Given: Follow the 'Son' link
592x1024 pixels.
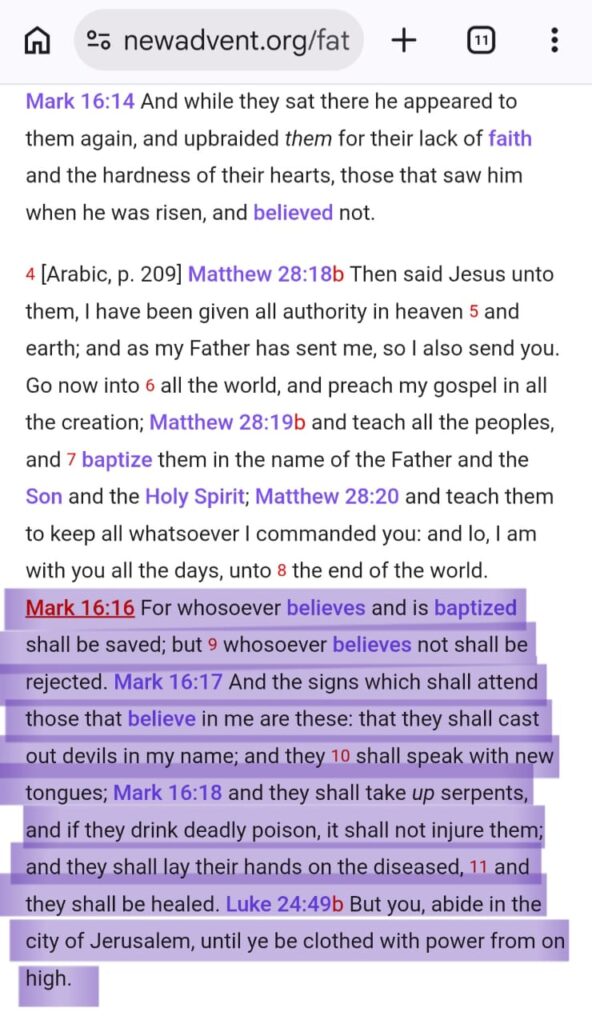Looking at the screenshot, I should pos(44,496).
